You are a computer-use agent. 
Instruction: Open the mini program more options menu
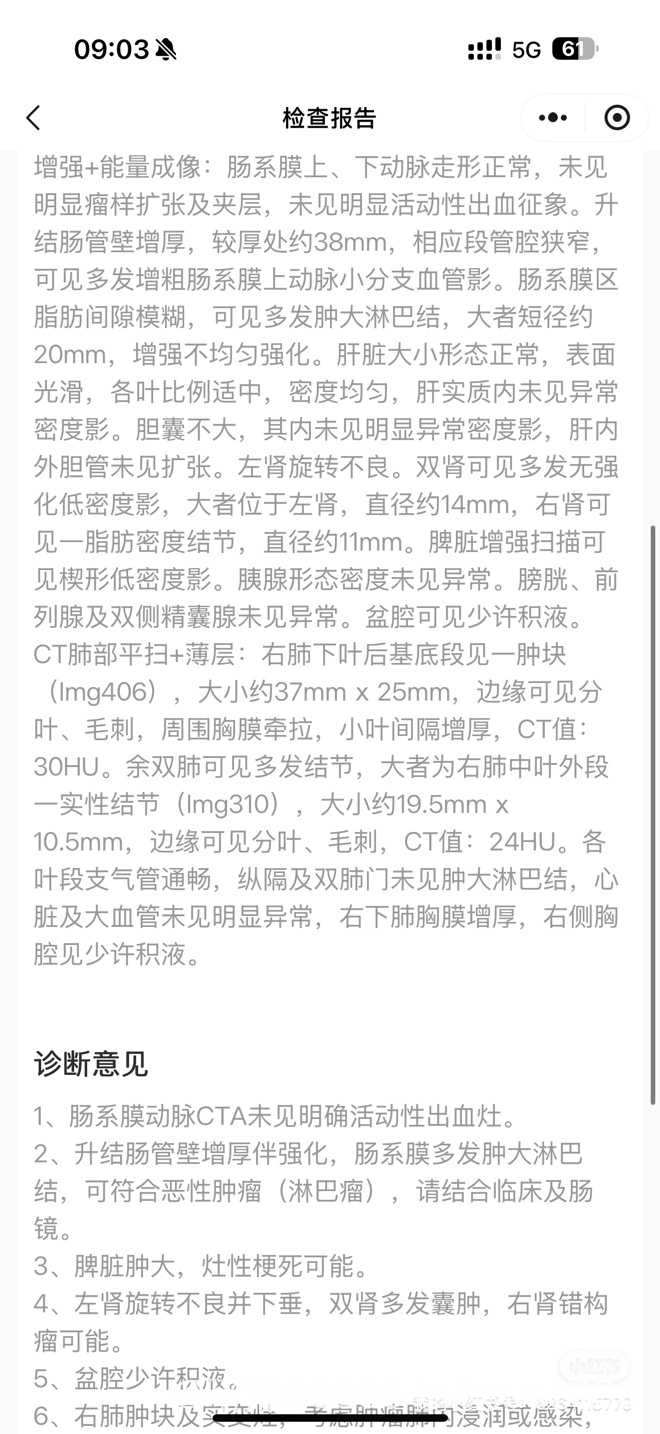[x=552, y=118]
